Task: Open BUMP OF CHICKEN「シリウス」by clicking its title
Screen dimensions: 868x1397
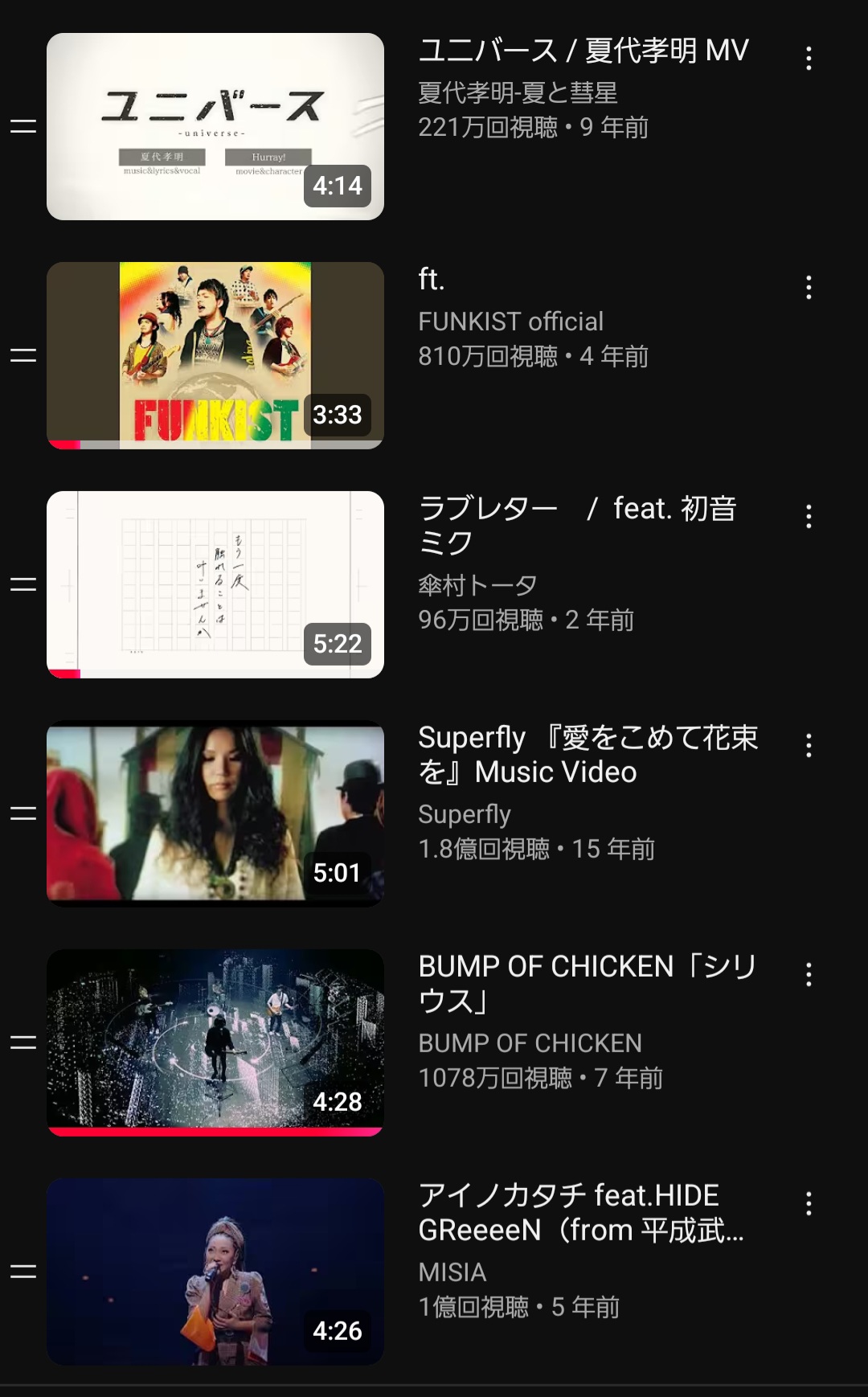Action: 587,983
